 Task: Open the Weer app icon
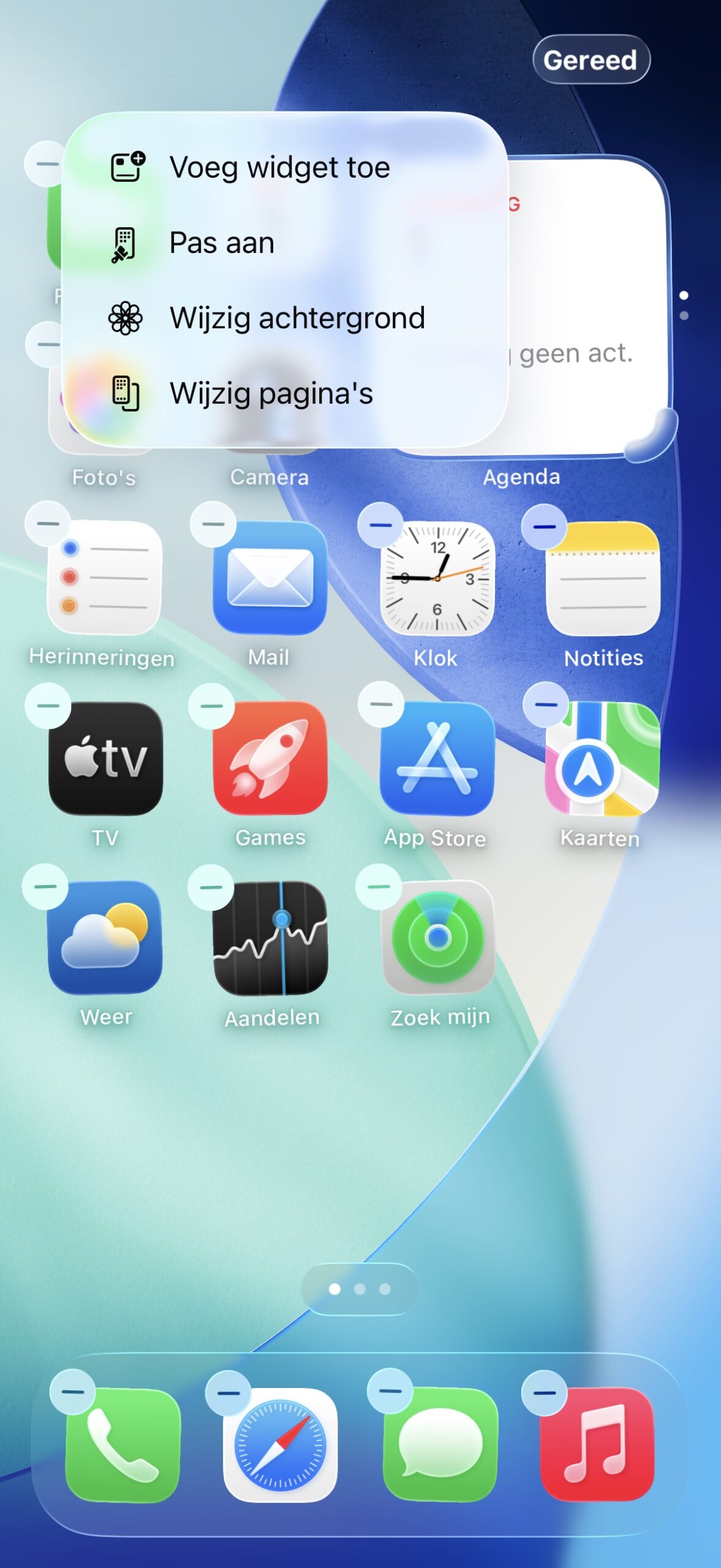(x=105, y=937)
